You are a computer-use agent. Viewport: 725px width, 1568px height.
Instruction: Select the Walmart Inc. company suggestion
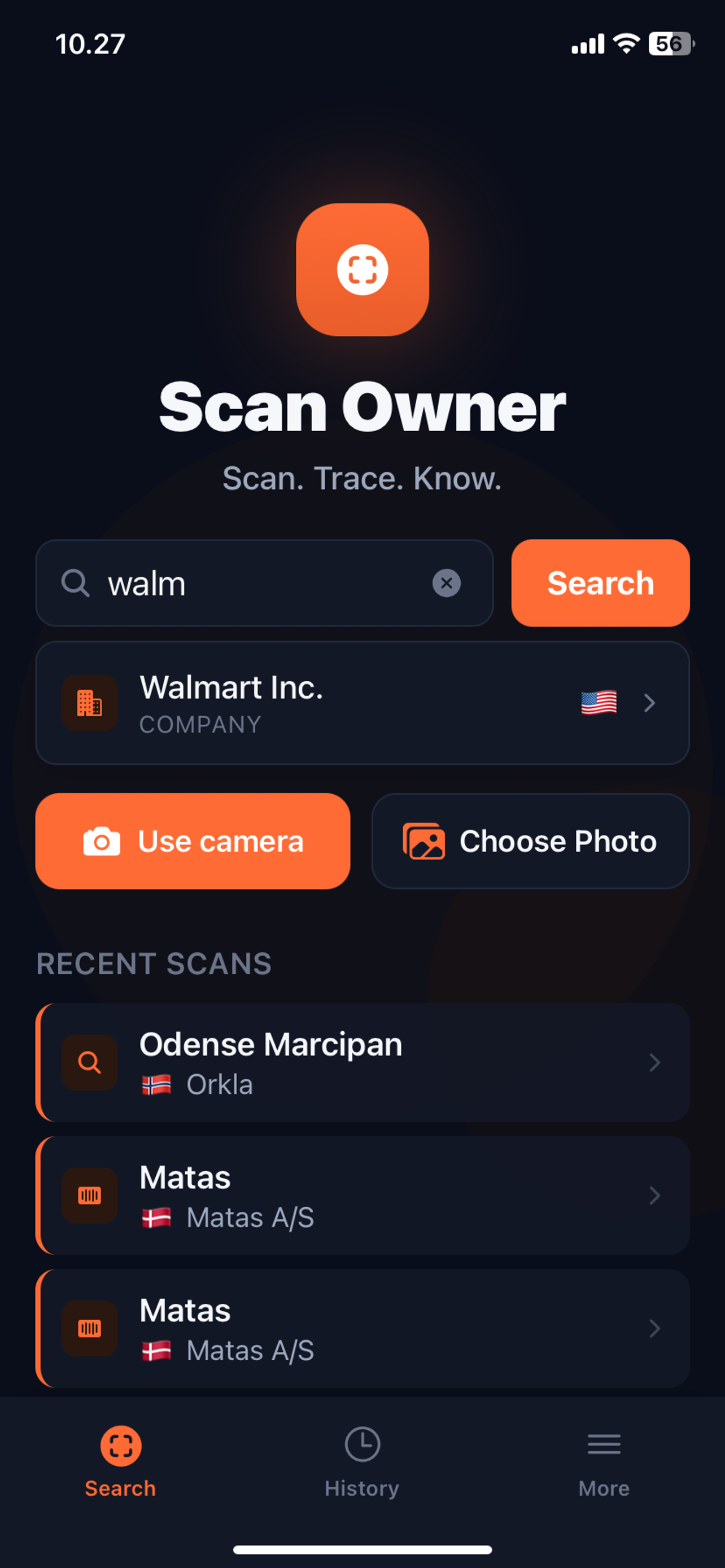click(x=362, y=703)
